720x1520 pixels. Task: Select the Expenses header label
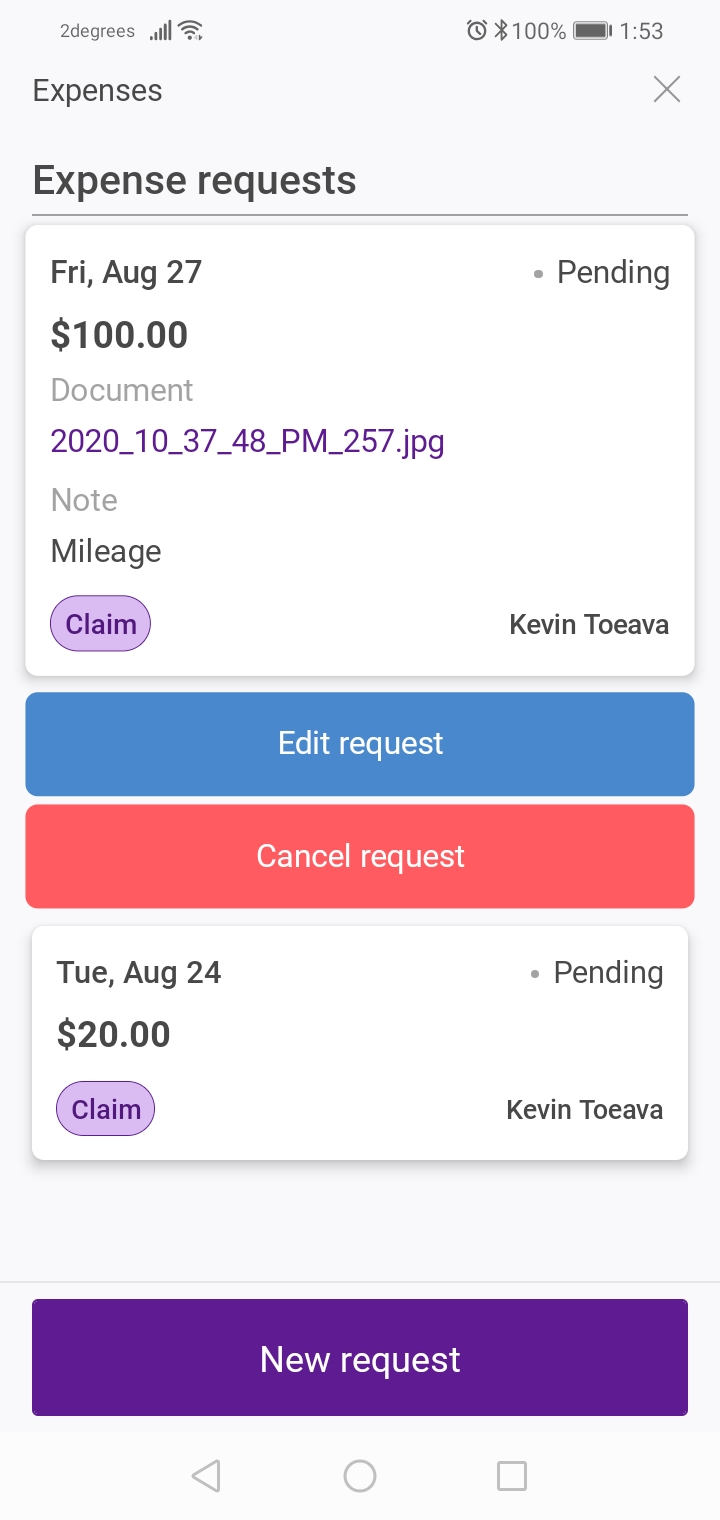(x=97, y=90)
